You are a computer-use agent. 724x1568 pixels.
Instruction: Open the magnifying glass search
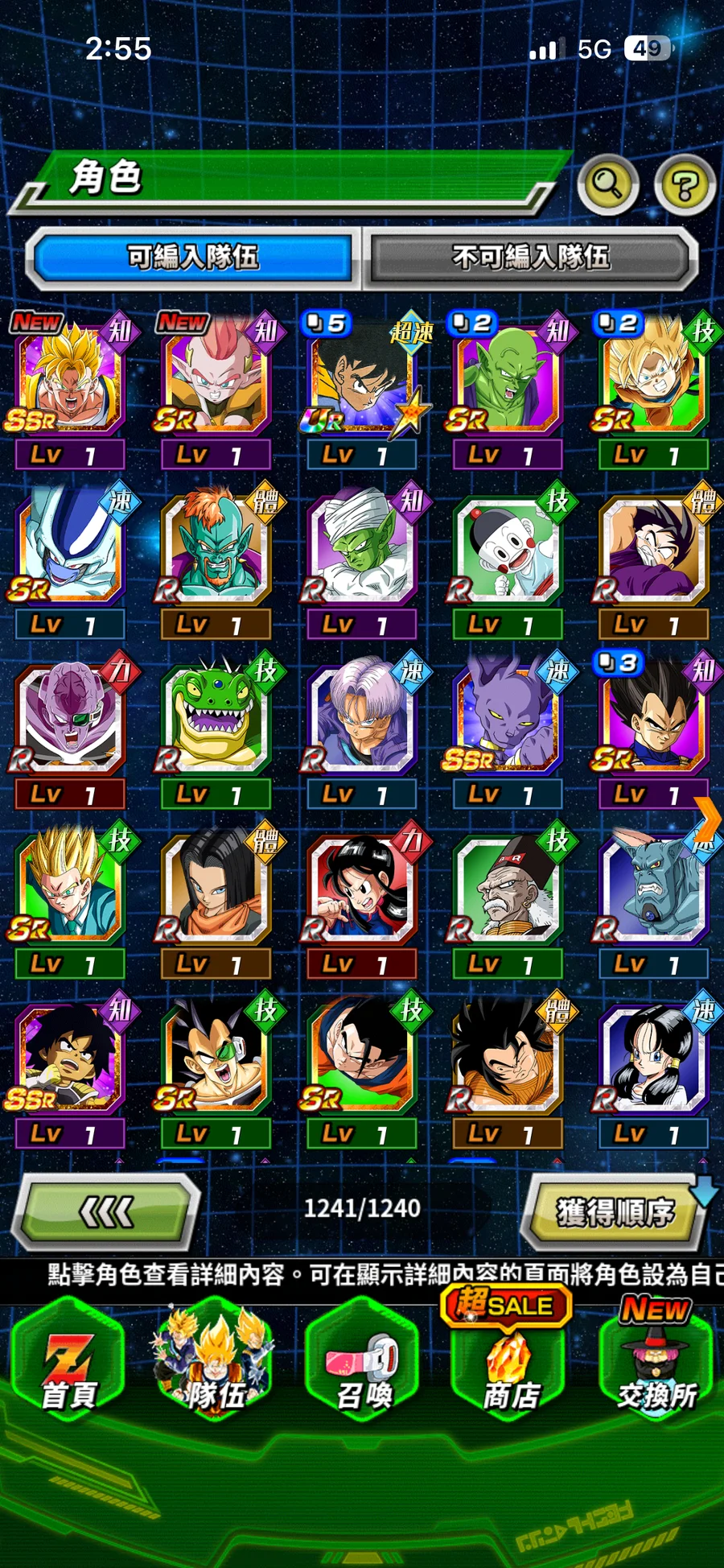point(607,184)
